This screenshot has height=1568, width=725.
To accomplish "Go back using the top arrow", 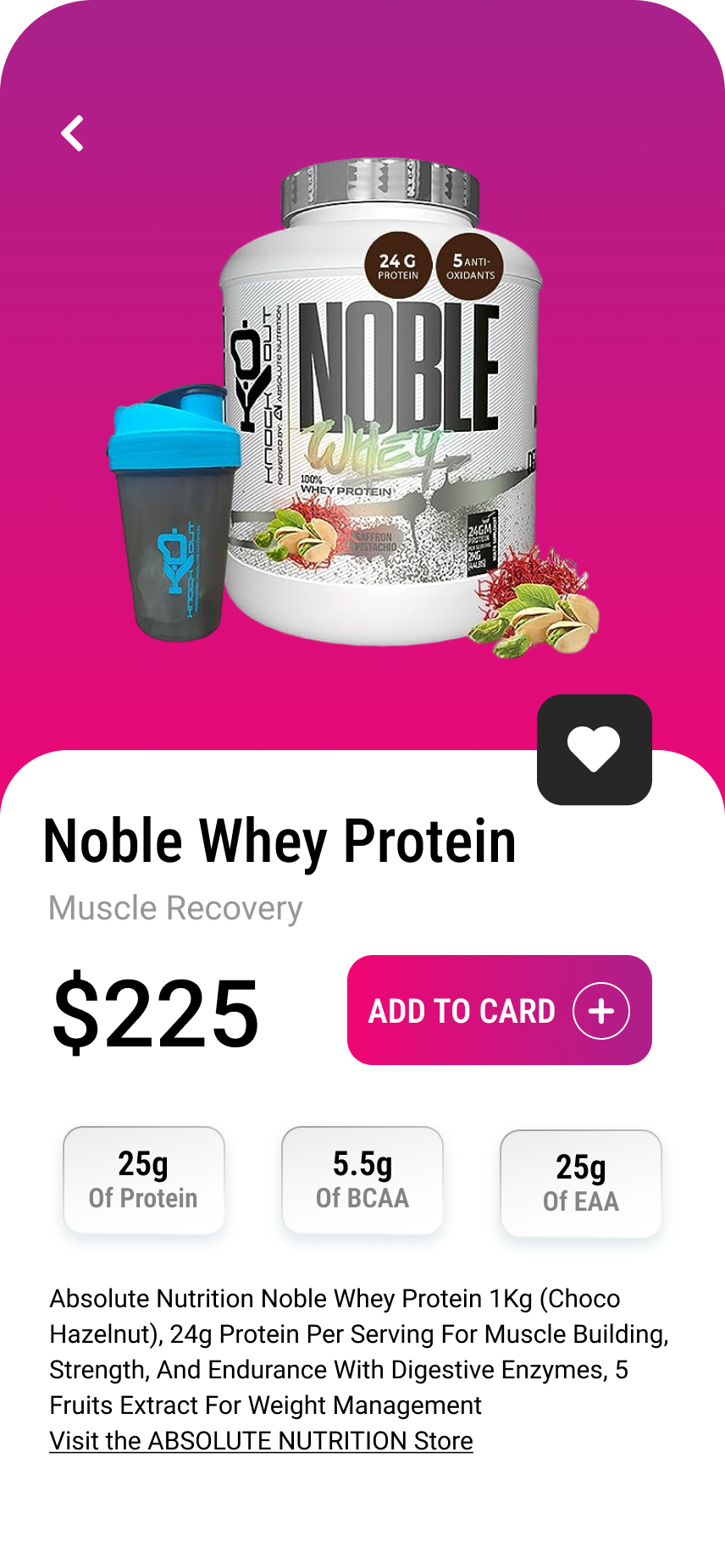I will click(x=73, y=134).
